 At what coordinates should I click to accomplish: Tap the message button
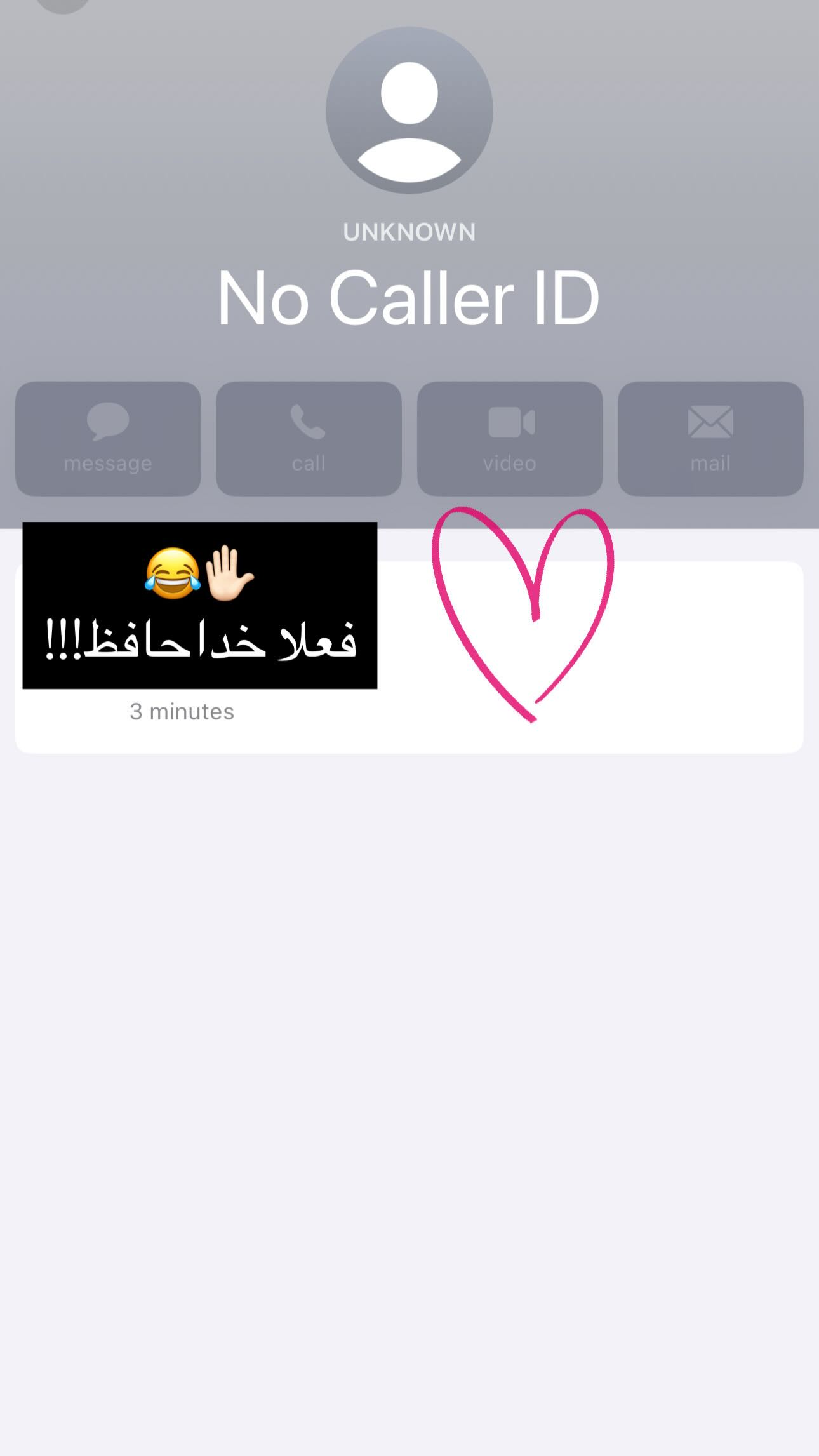[x=108, y=438]
